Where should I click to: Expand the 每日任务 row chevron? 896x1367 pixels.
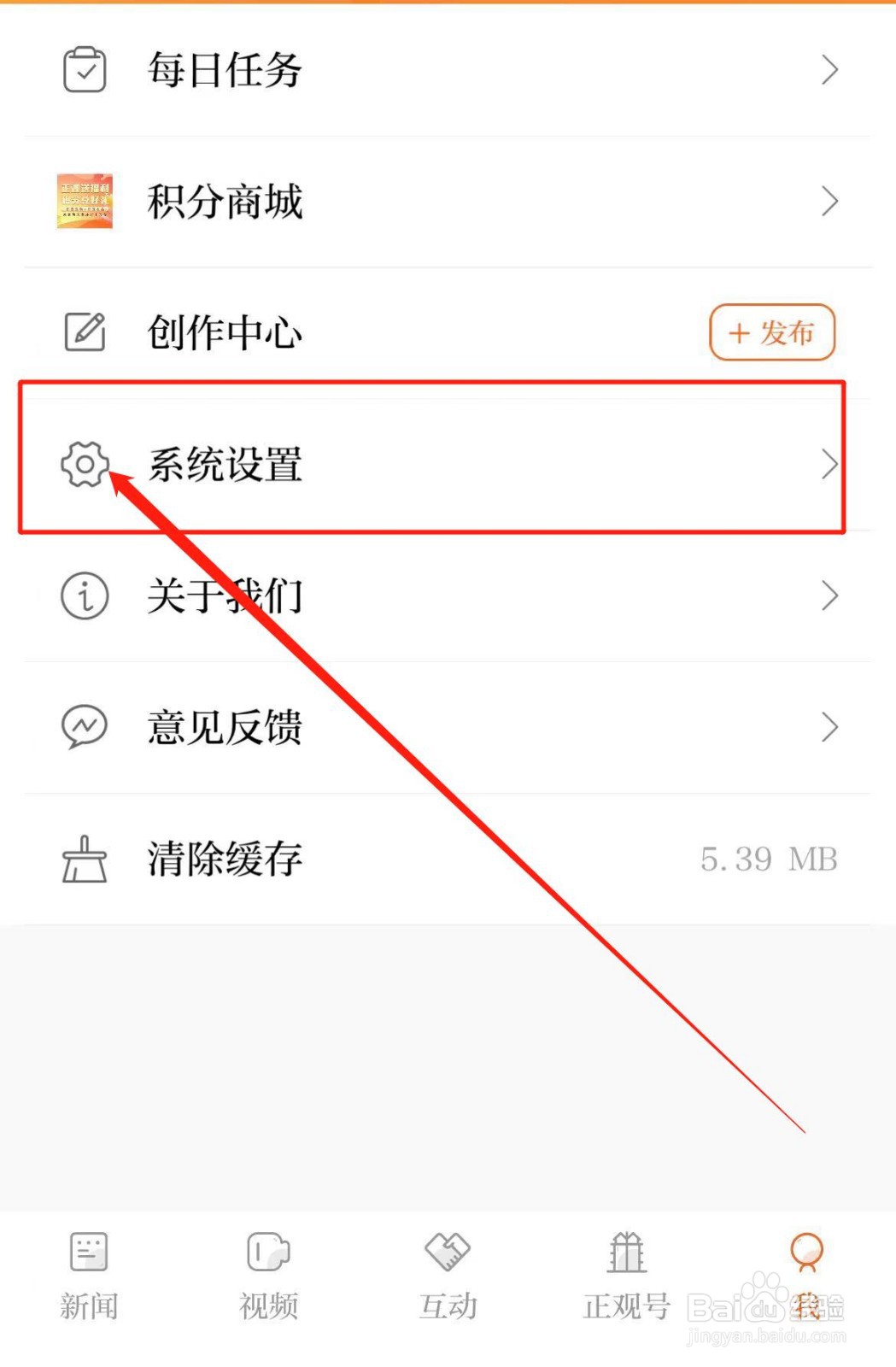829,70
